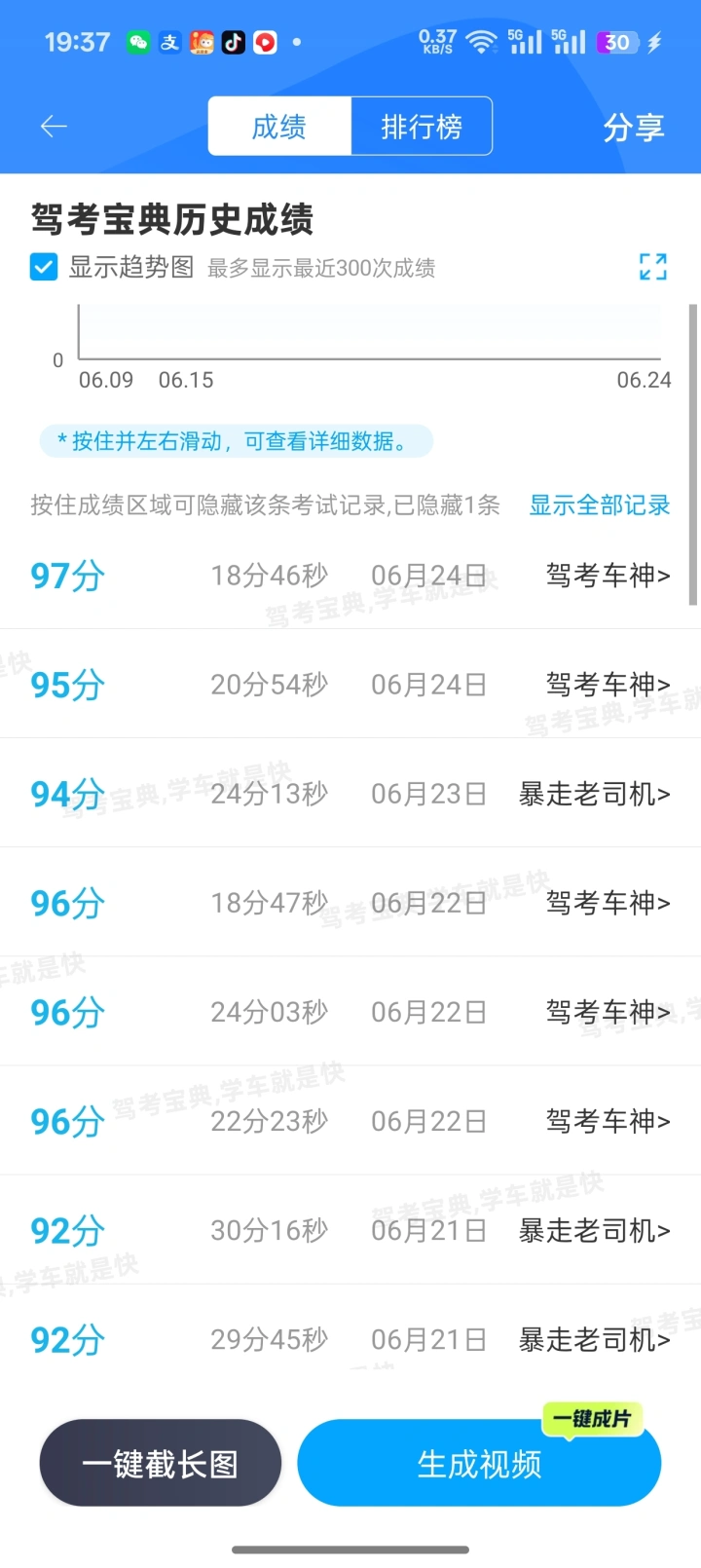Tap the 分享 share button
The height and width of the screenshot is (1568, 701).
633,128
